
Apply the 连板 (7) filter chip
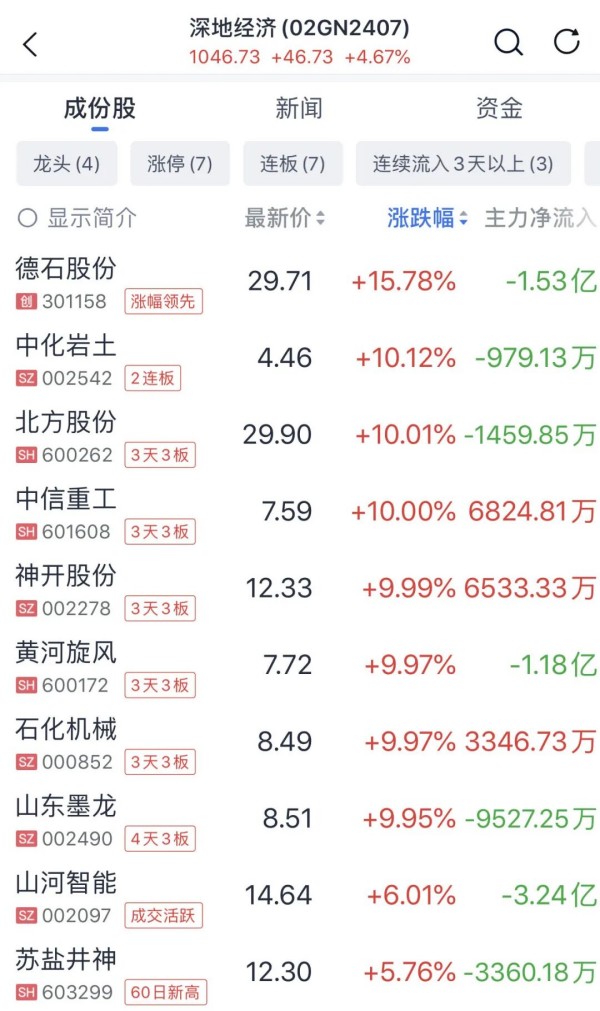coord(293,164)
